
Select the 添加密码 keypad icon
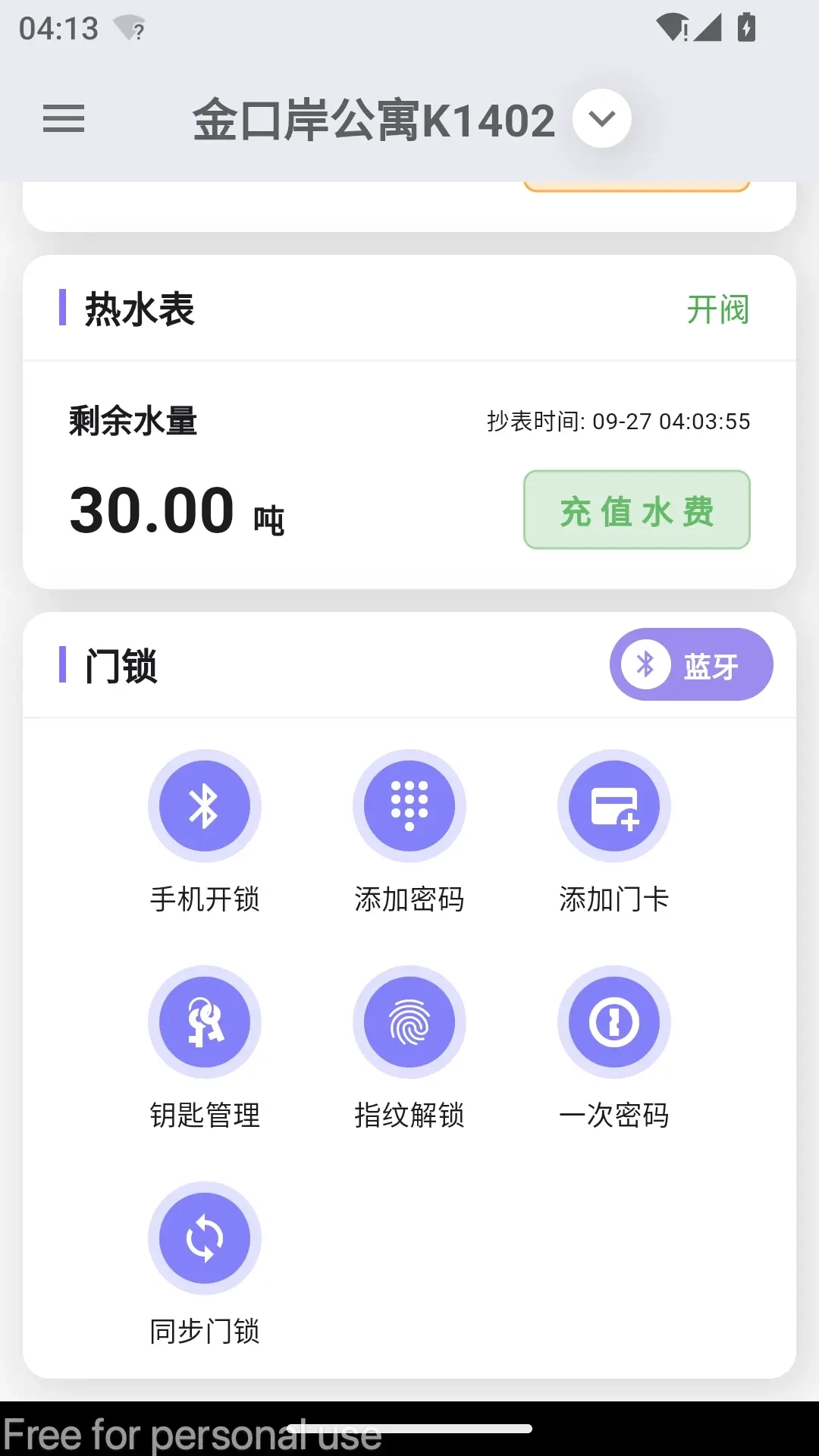coord(409,805)
